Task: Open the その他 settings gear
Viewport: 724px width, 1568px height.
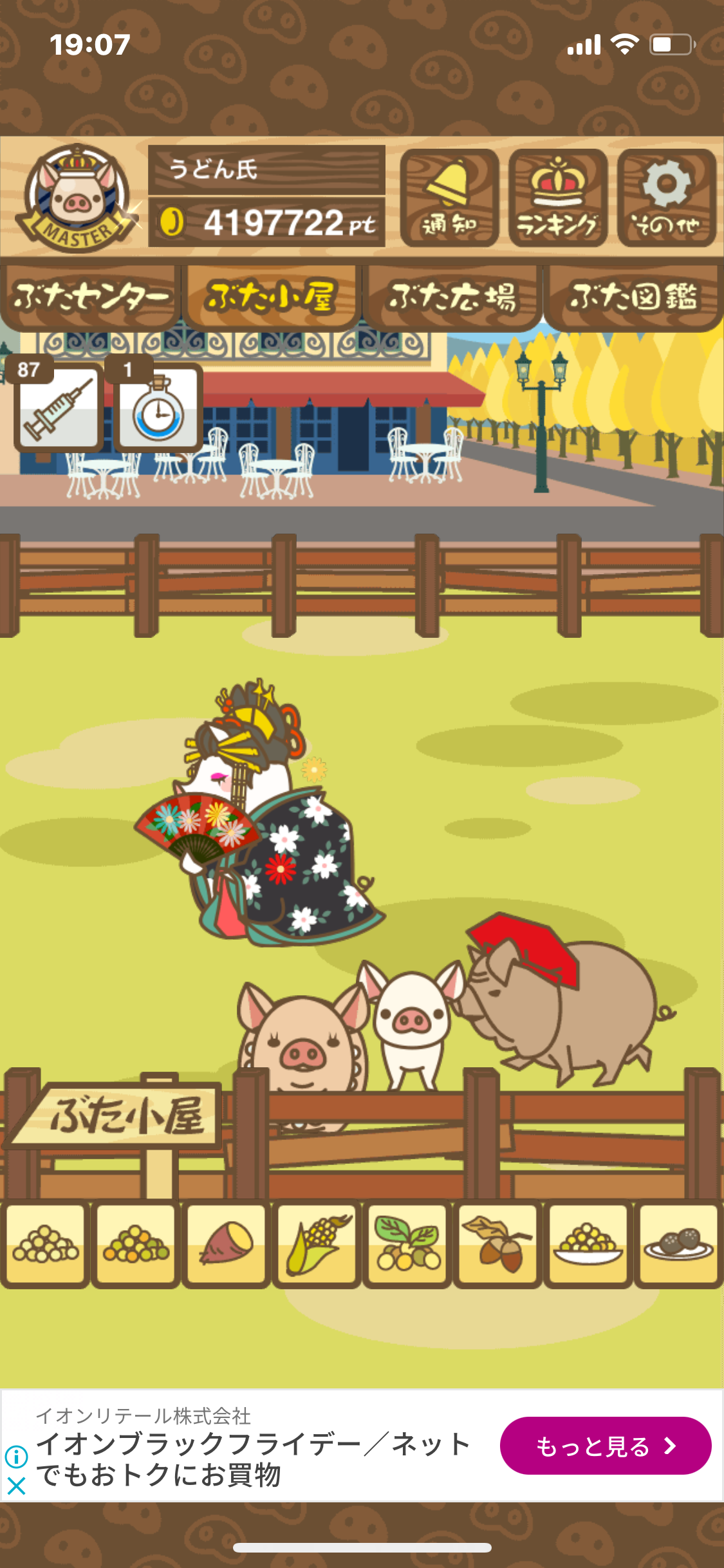Action: click(x=667, y=198)
